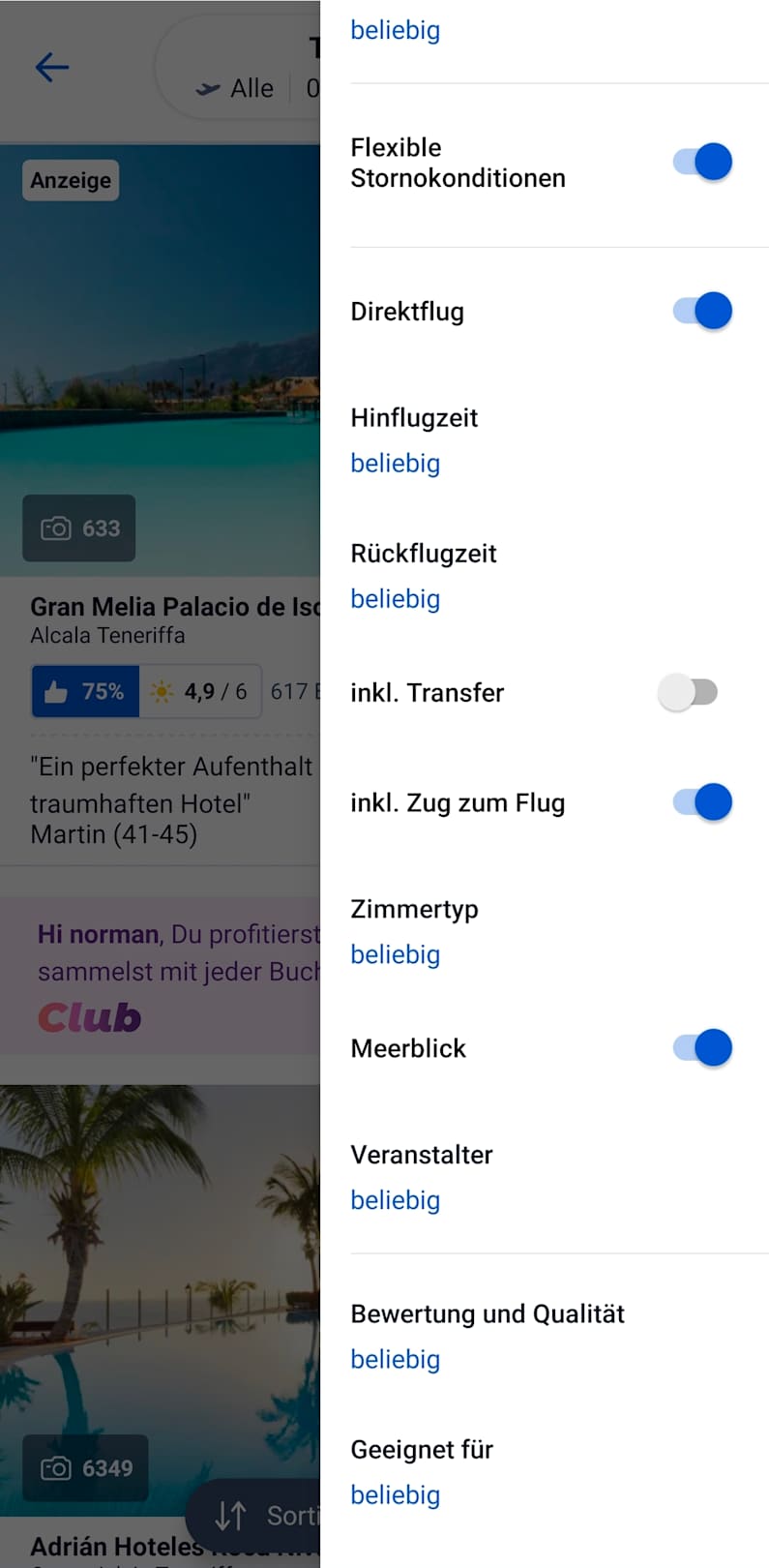Open Bewertung und Qualität filter
This screenshot has width=769, height=1568.
395,1359
